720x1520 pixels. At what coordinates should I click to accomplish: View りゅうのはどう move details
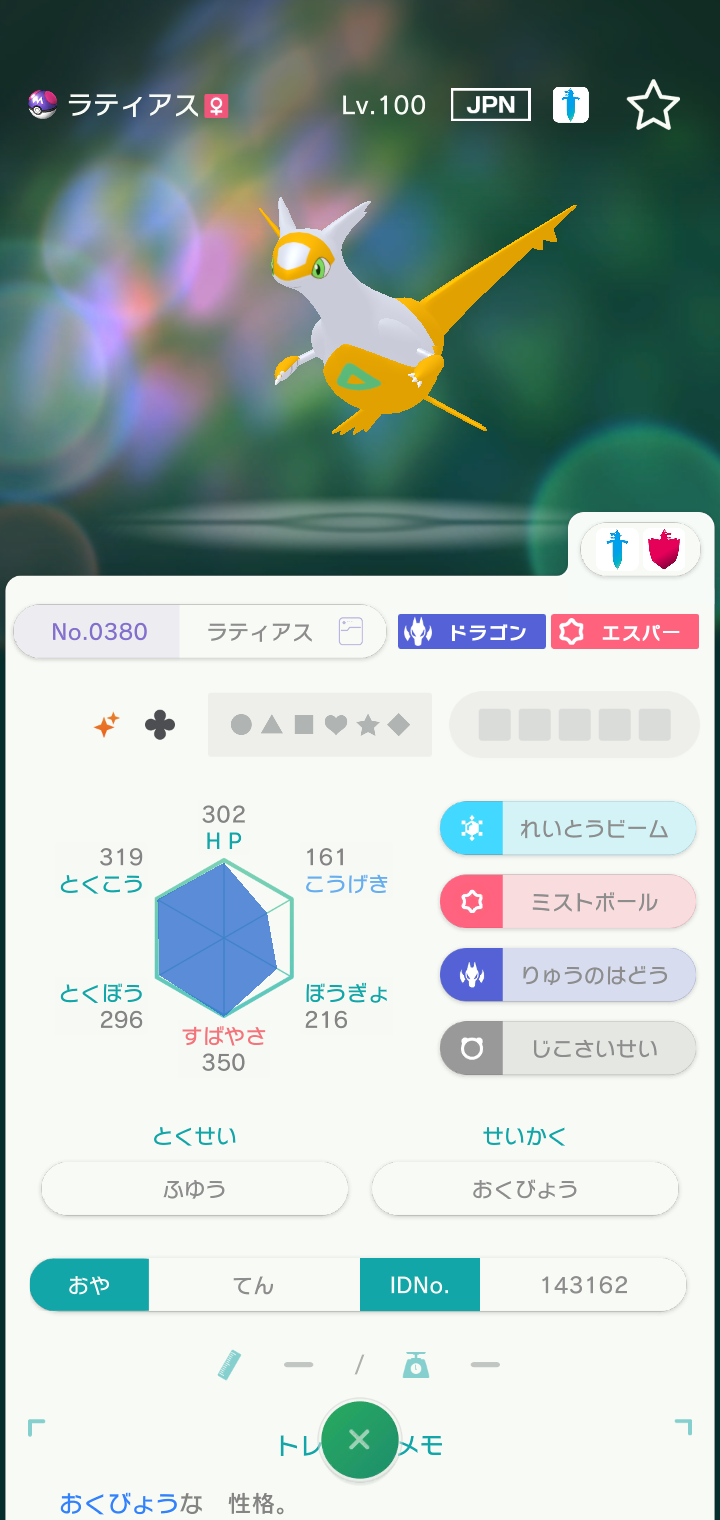pyautogui.click(x=567, y=975)
